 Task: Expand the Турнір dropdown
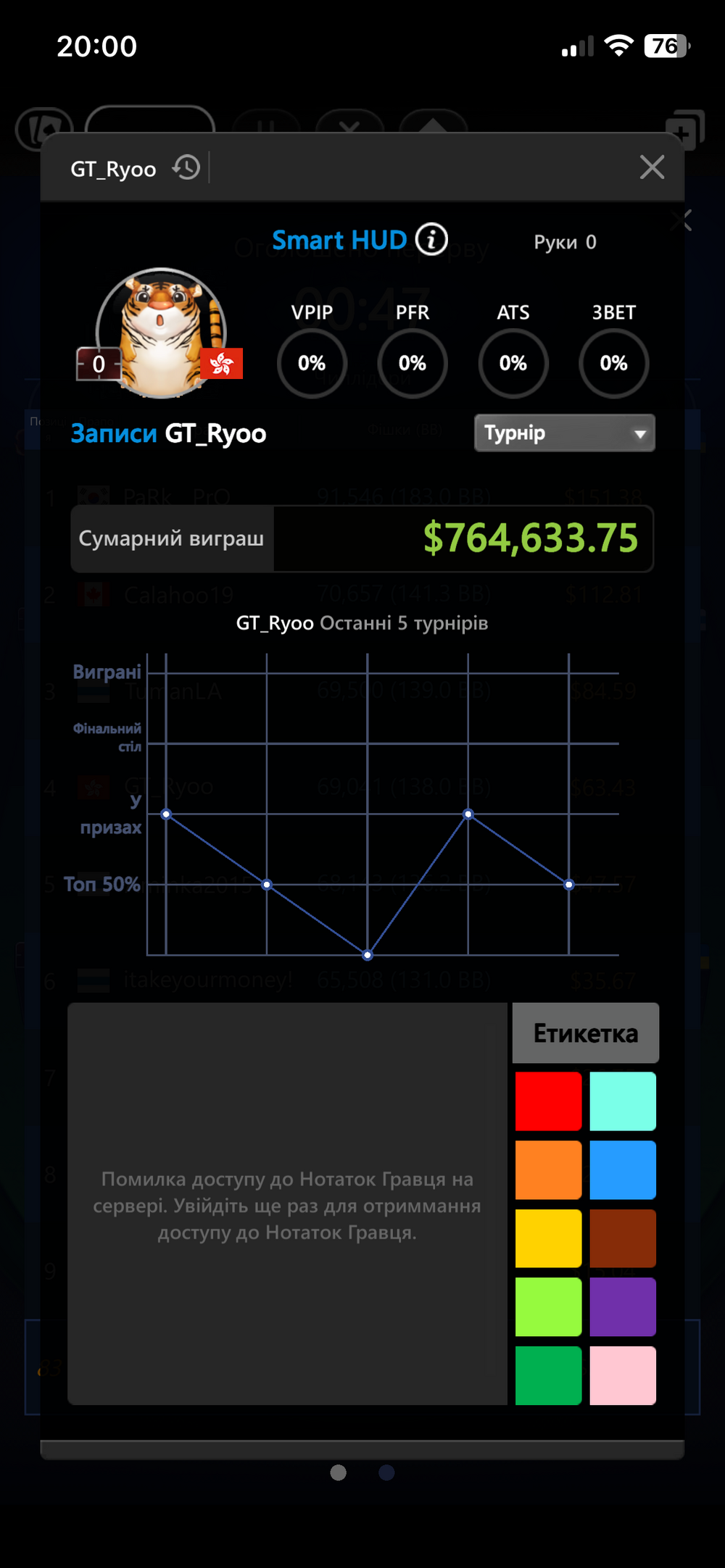564,433
